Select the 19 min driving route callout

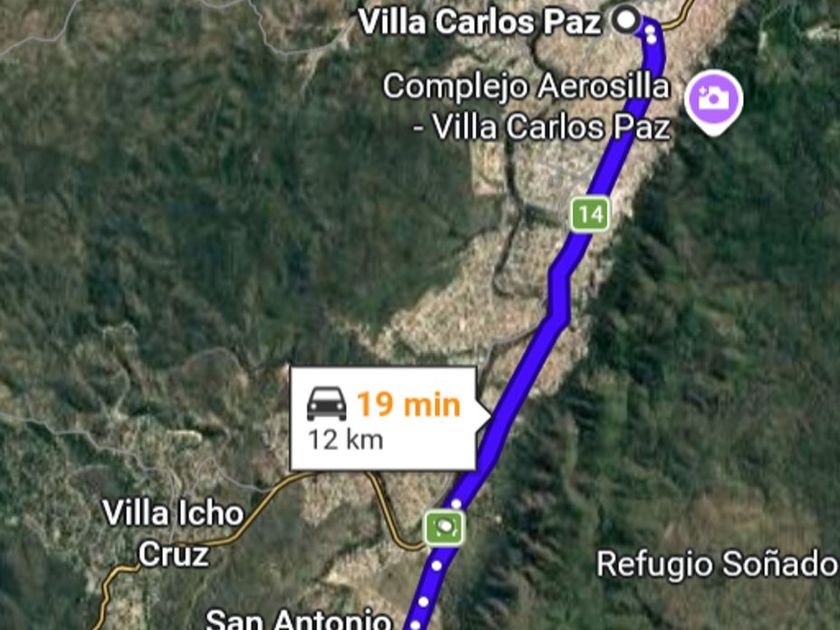point(383,419)
